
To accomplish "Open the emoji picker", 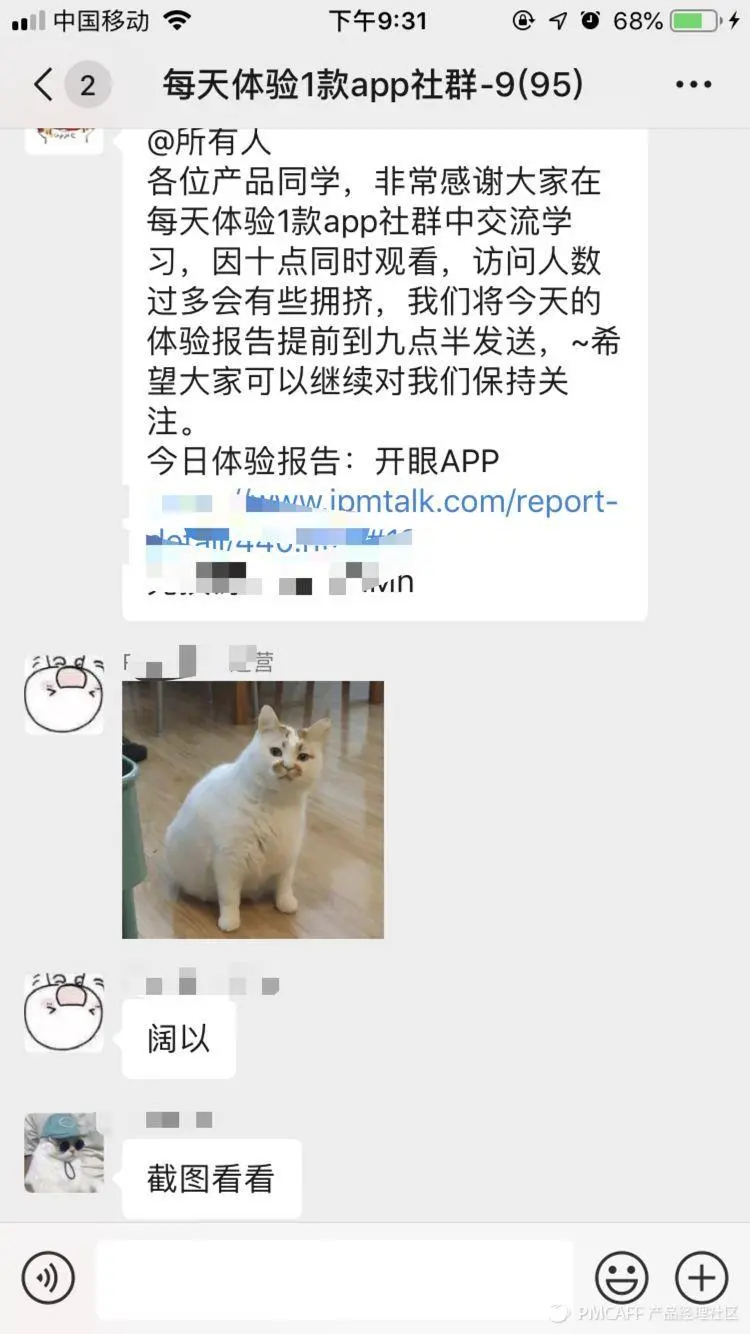I will (x=622, y=1277).
